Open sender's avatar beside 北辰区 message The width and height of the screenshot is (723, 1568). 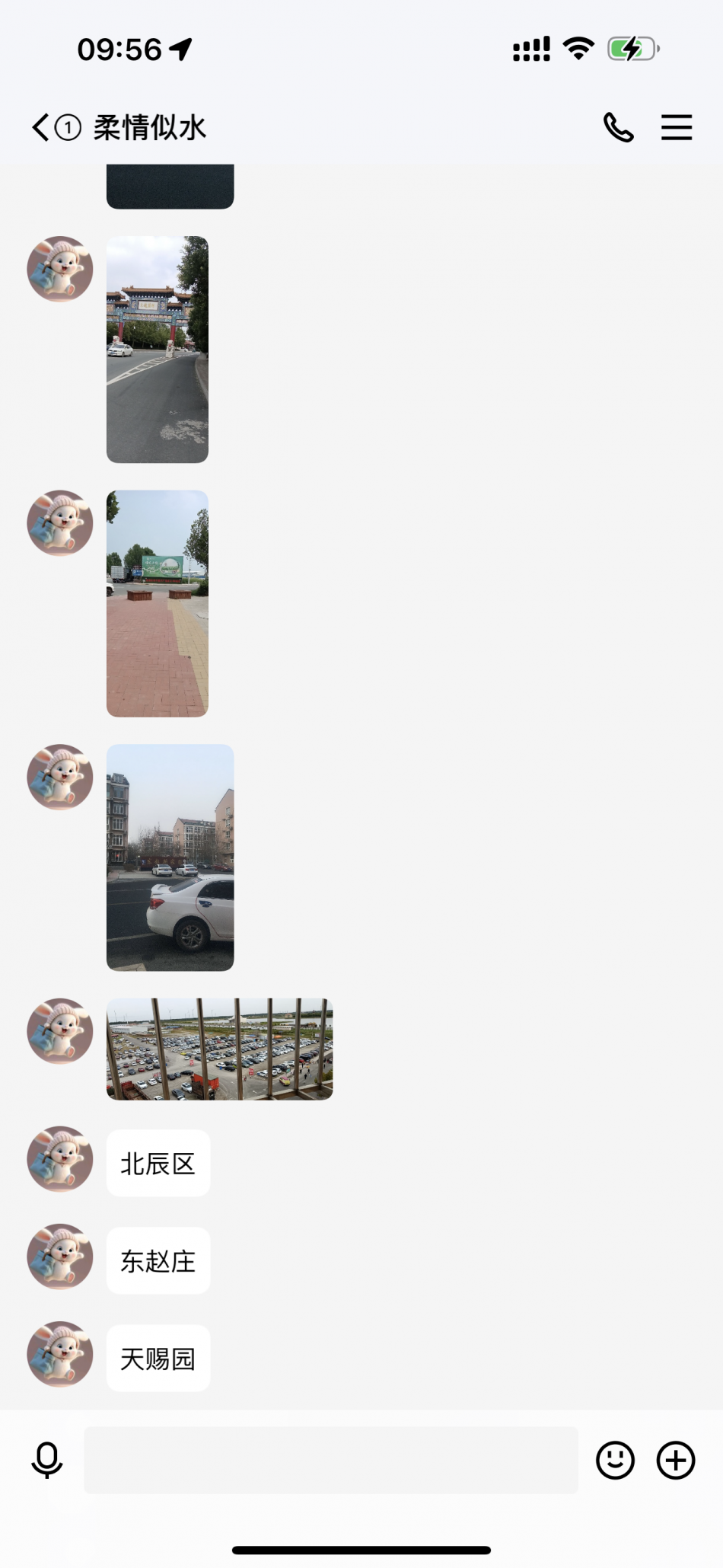tap(60, 1158)
